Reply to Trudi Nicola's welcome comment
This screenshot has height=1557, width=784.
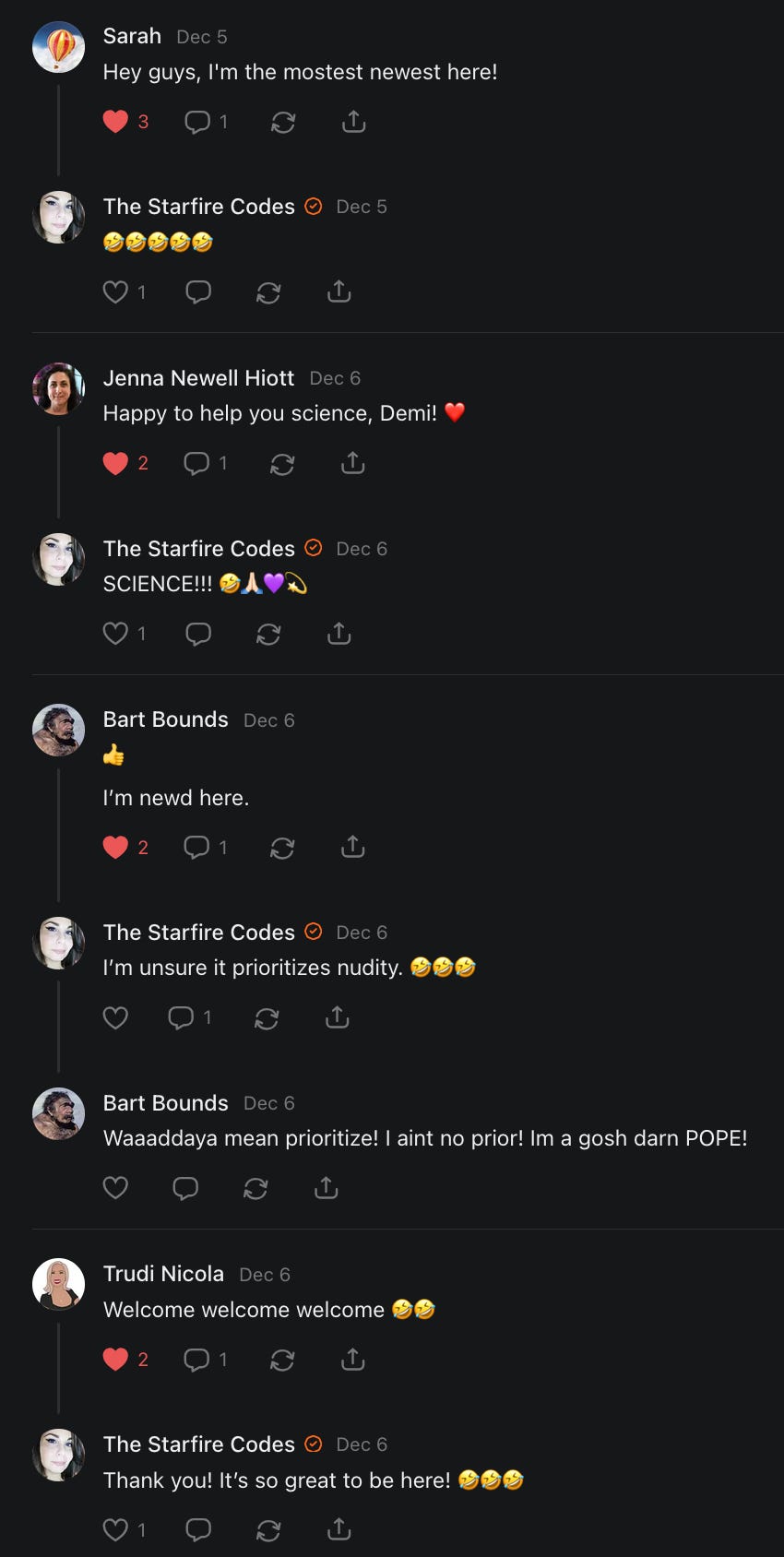[196, 1359]
